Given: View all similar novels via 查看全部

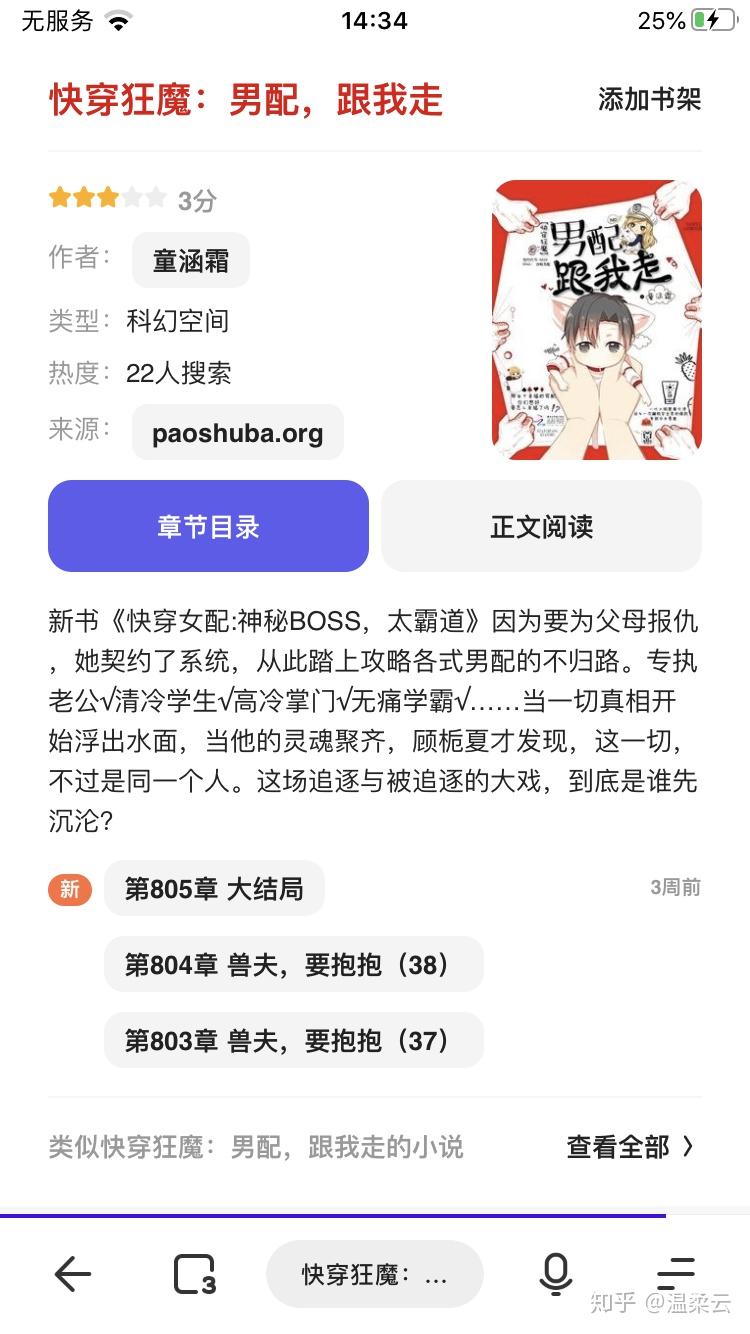Looking at the screenshot, I should pyautogui.click(x=630, y=1146).
